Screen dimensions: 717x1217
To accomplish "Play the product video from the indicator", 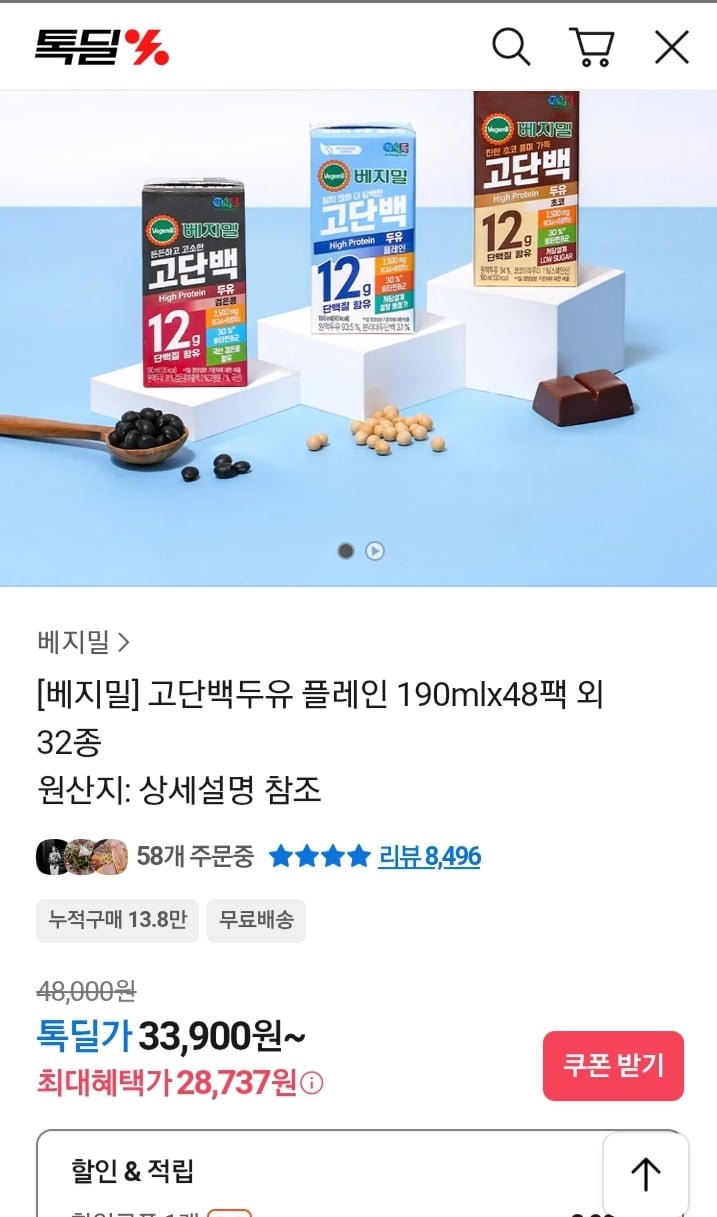I will pos(374,551).
